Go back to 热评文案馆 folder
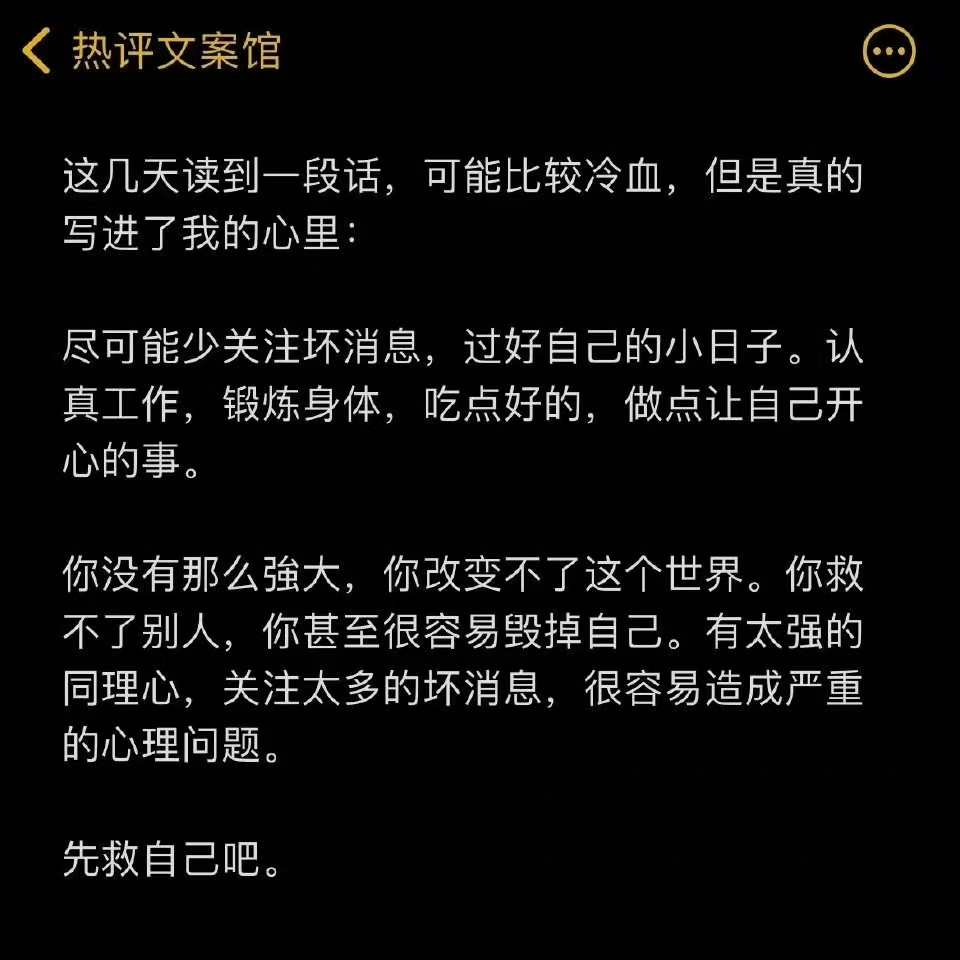 point(40,50)
